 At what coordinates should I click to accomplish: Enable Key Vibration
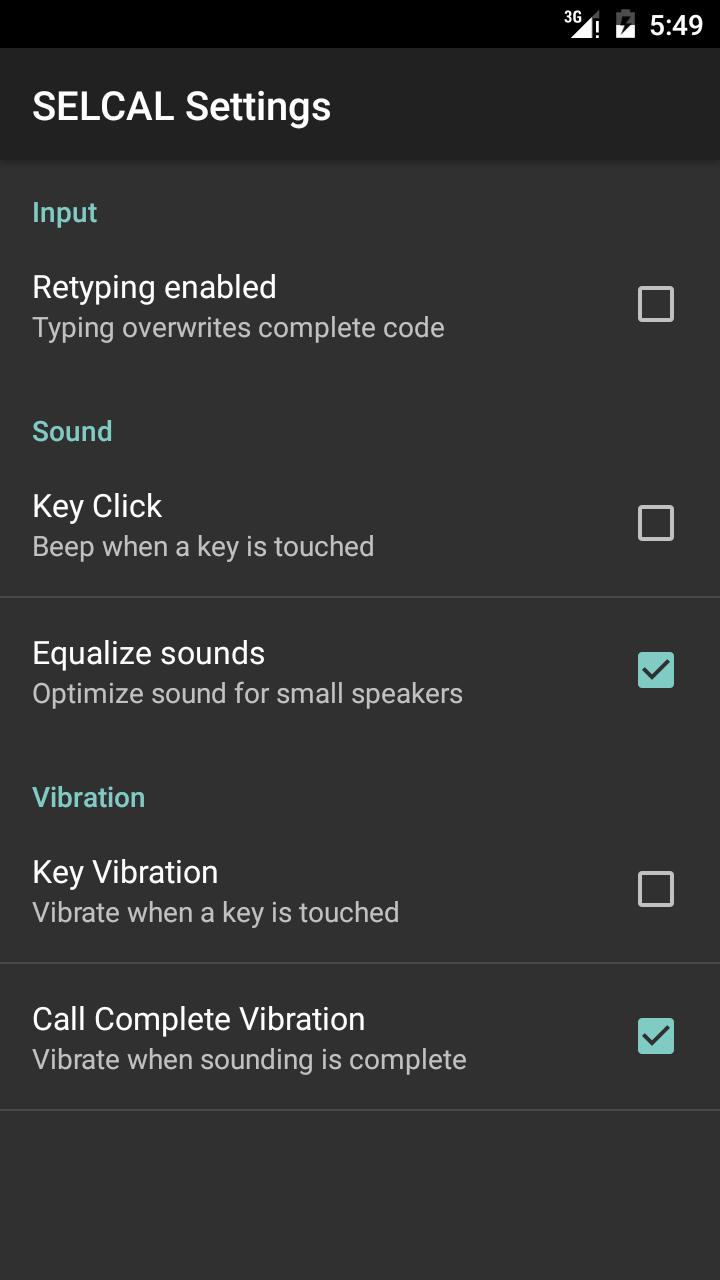(656, 889)
